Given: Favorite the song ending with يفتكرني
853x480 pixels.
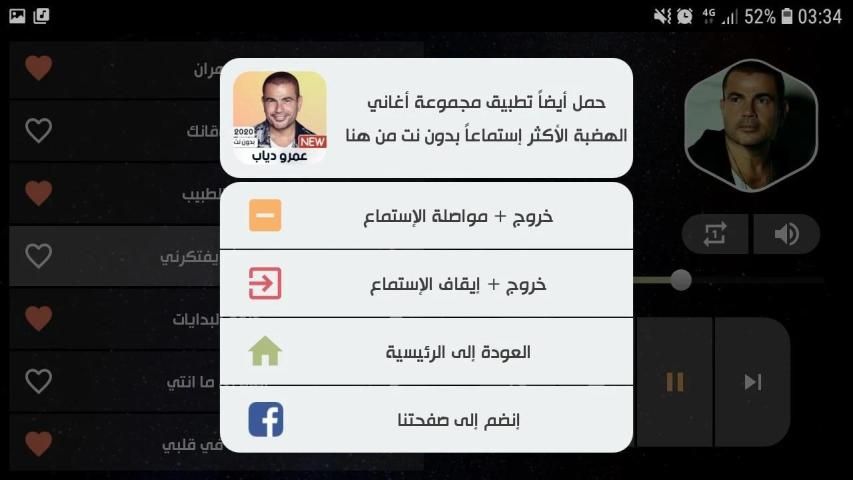Looking at the screenshot, I should pos(38,256).
